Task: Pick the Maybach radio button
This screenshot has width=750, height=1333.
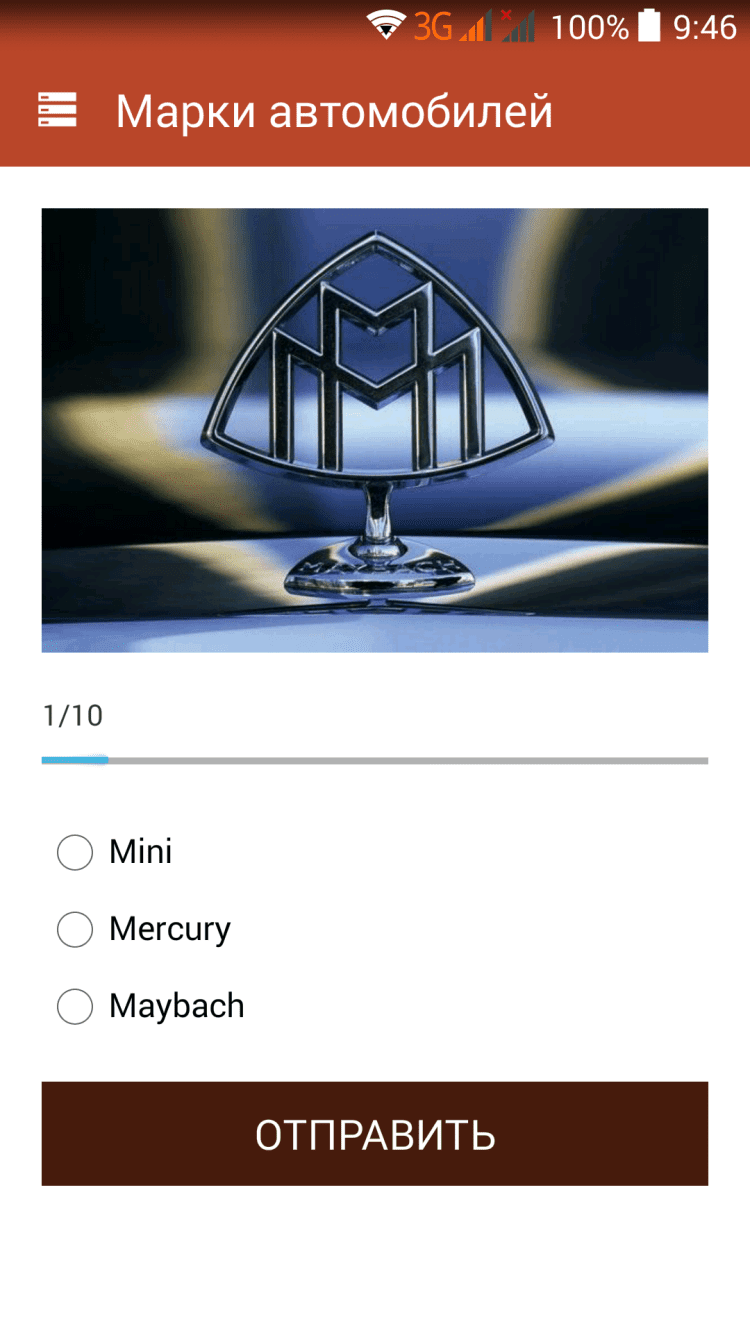Action: click(x=75, y=1006)
